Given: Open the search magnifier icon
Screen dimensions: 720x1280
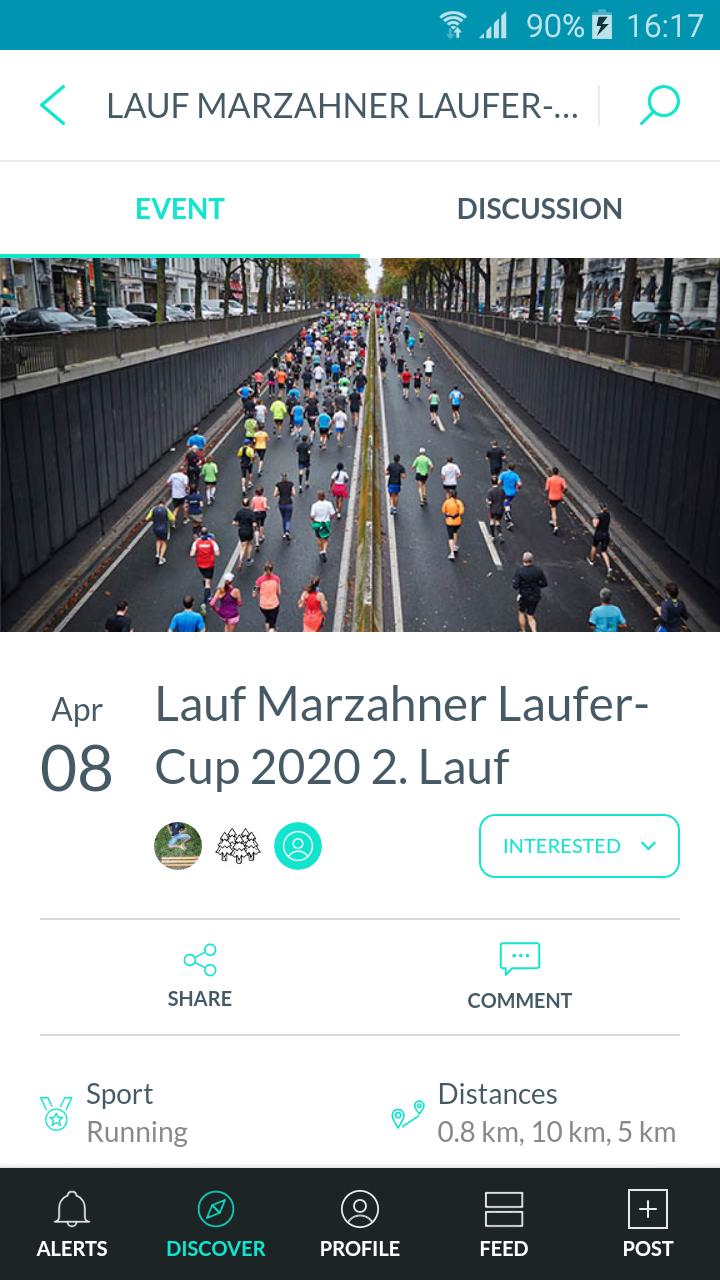Looking at the screenshot, I should click(660, 105).
